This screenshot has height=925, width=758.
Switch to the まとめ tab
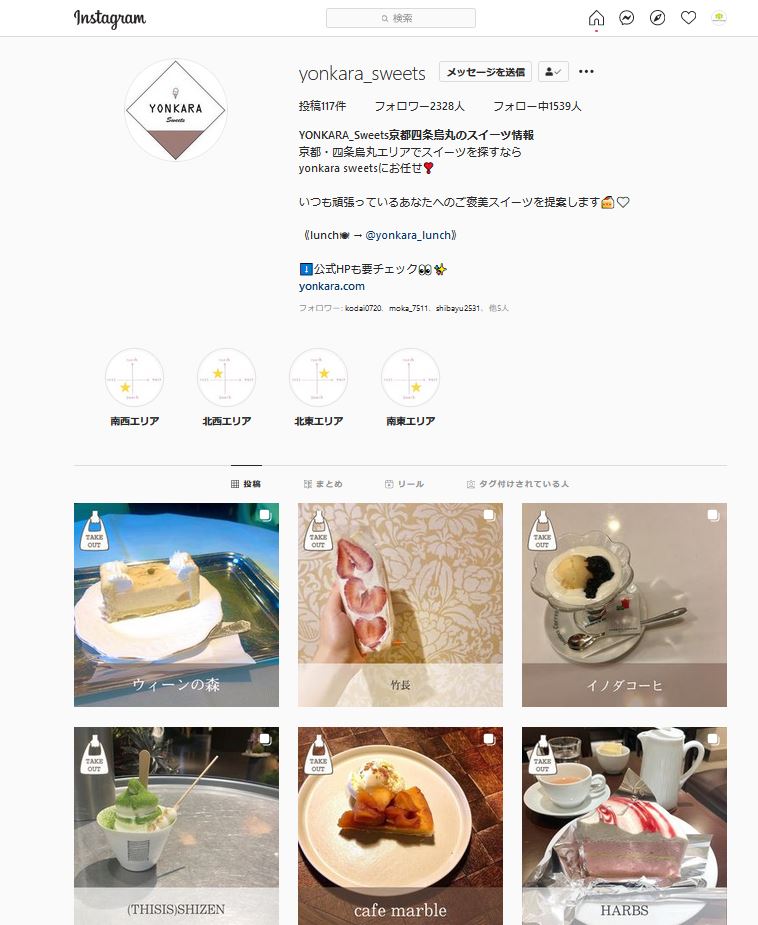[322, 484]
